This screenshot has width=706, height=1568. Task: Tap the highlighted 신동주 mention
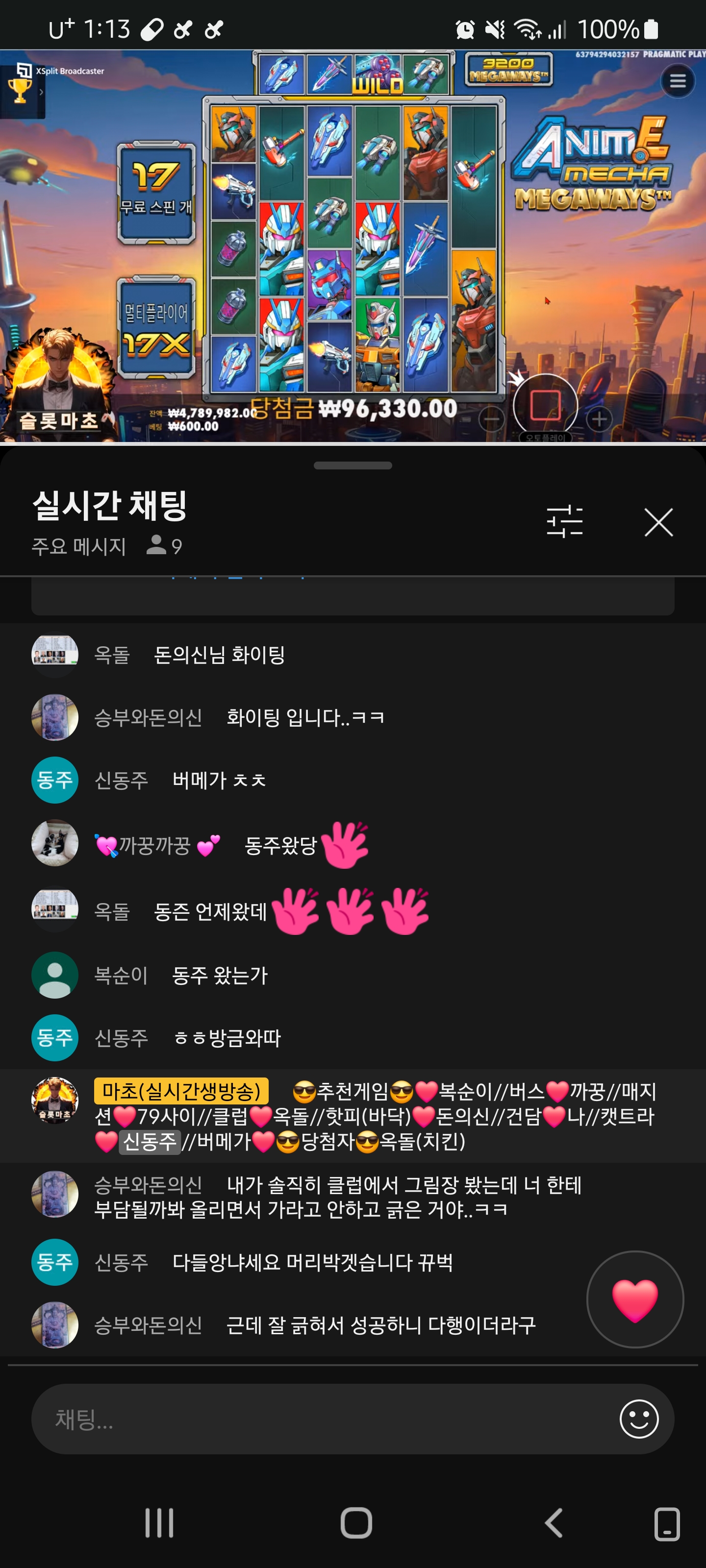[149, 1141]
